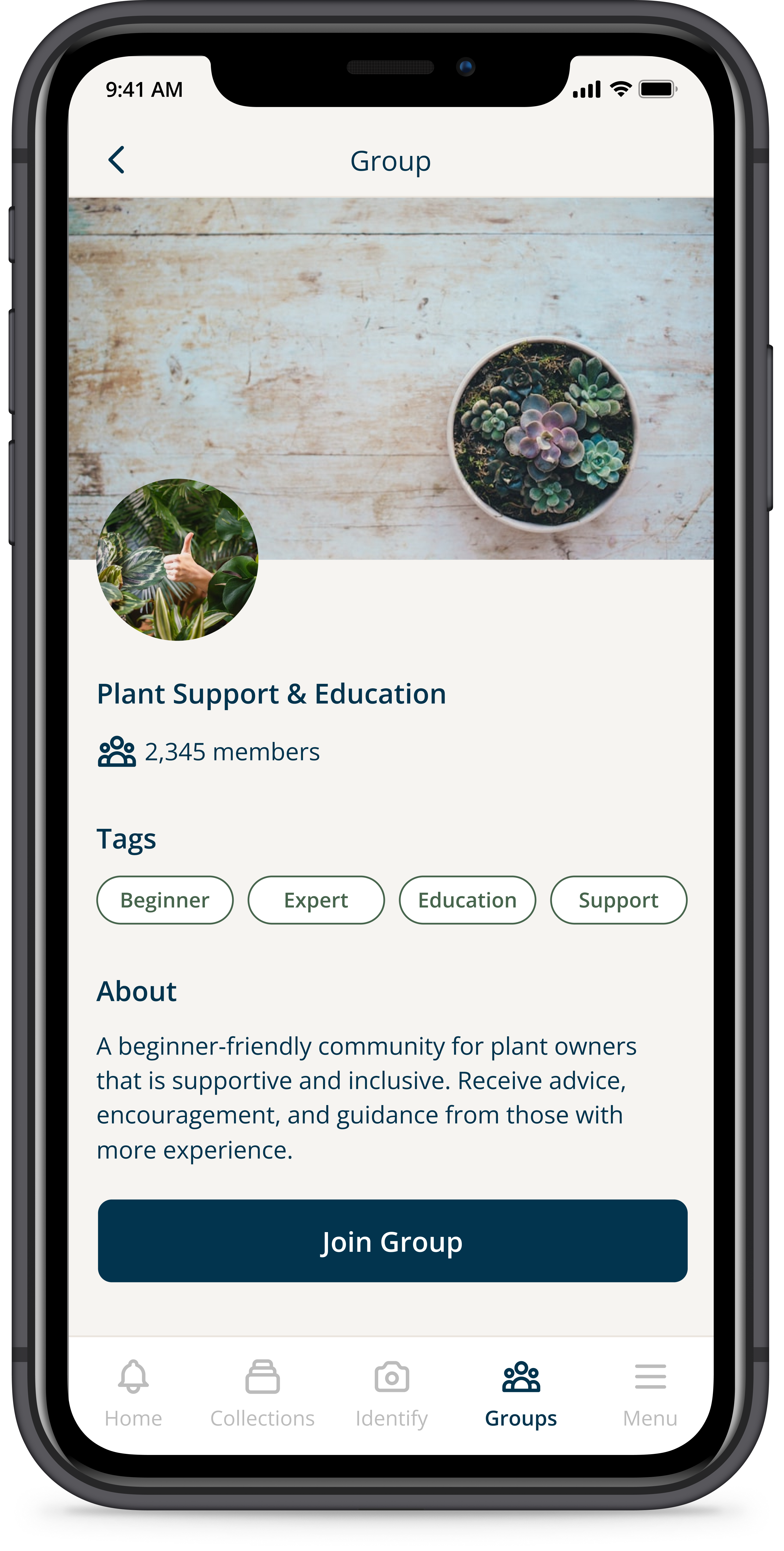Open the Support tag
Screen dimensions: 784x1551
pos(618,900)
